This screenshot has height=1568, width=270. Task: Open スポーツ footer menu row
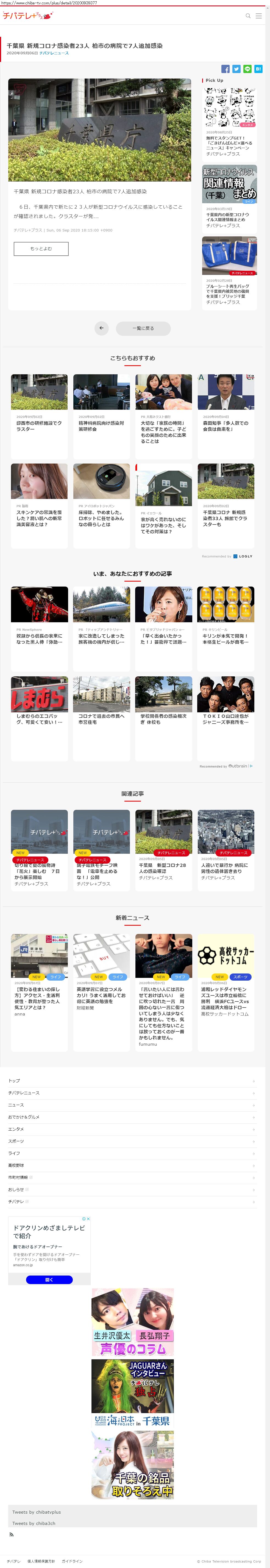point(132,1141)
